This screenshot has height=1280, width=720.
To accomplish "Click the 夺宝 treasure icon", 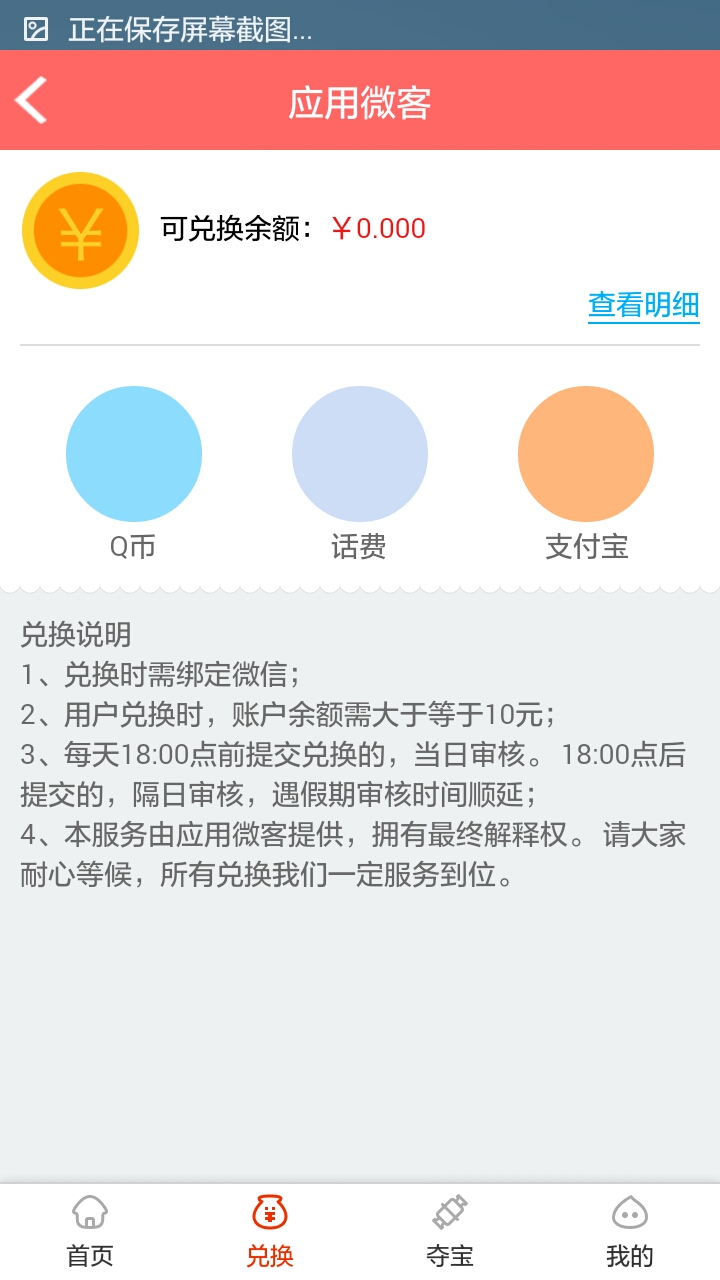I will point(450,1213).
